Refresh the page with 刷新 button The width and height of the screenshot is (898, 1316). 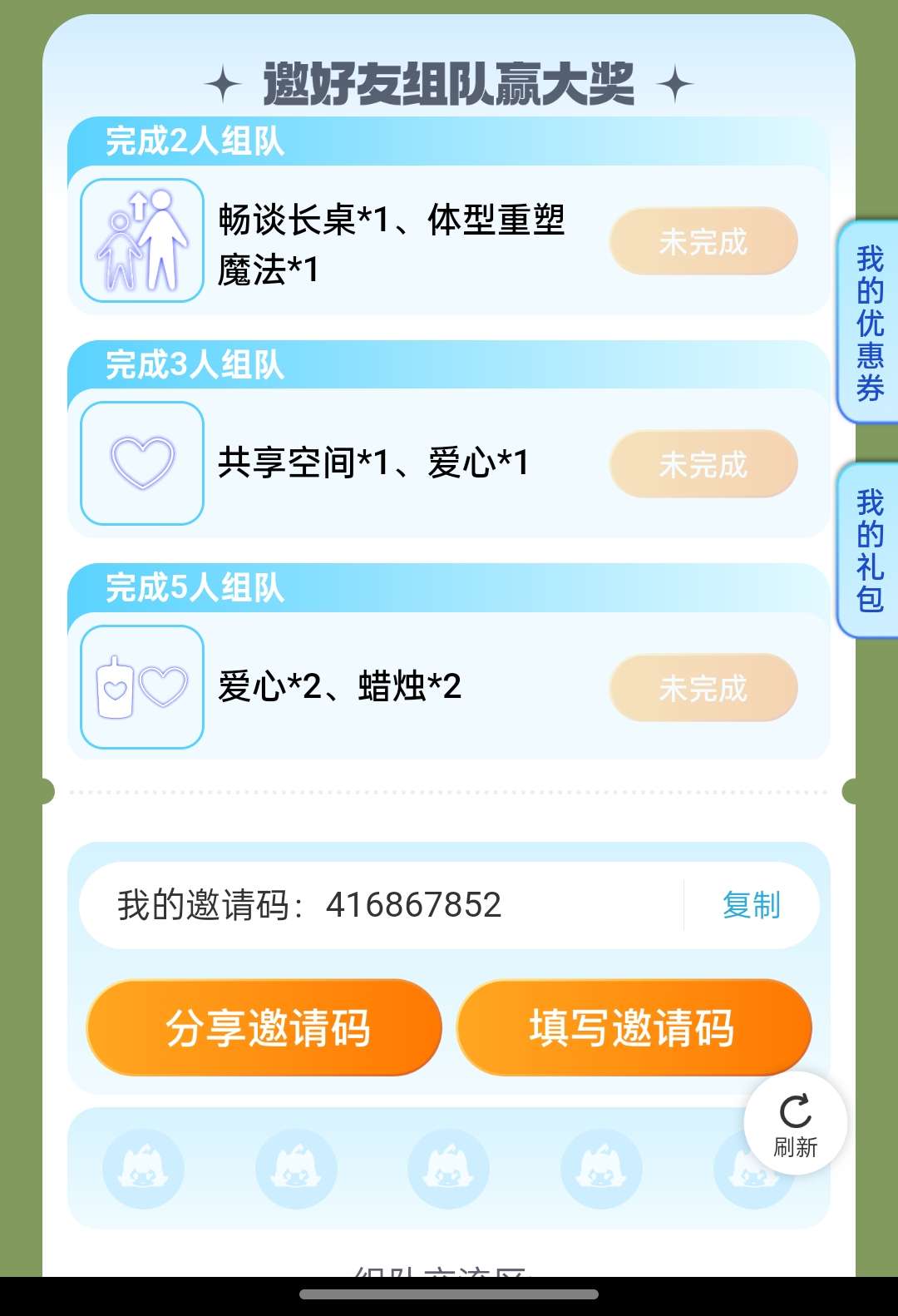coord(796,1125)
